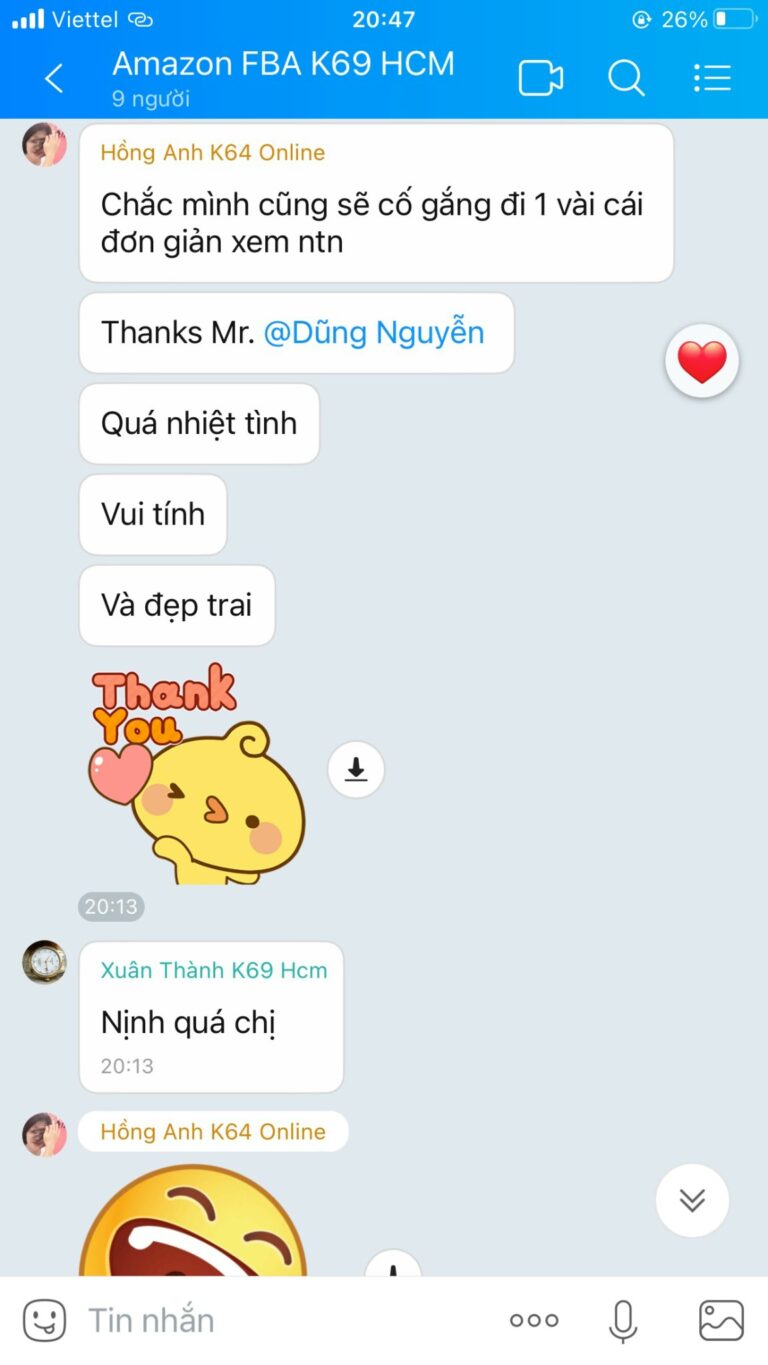This screenshot has height=1365, width=768.
Task: Focus the Tin nhắn message field
Action: (280, 1320)
